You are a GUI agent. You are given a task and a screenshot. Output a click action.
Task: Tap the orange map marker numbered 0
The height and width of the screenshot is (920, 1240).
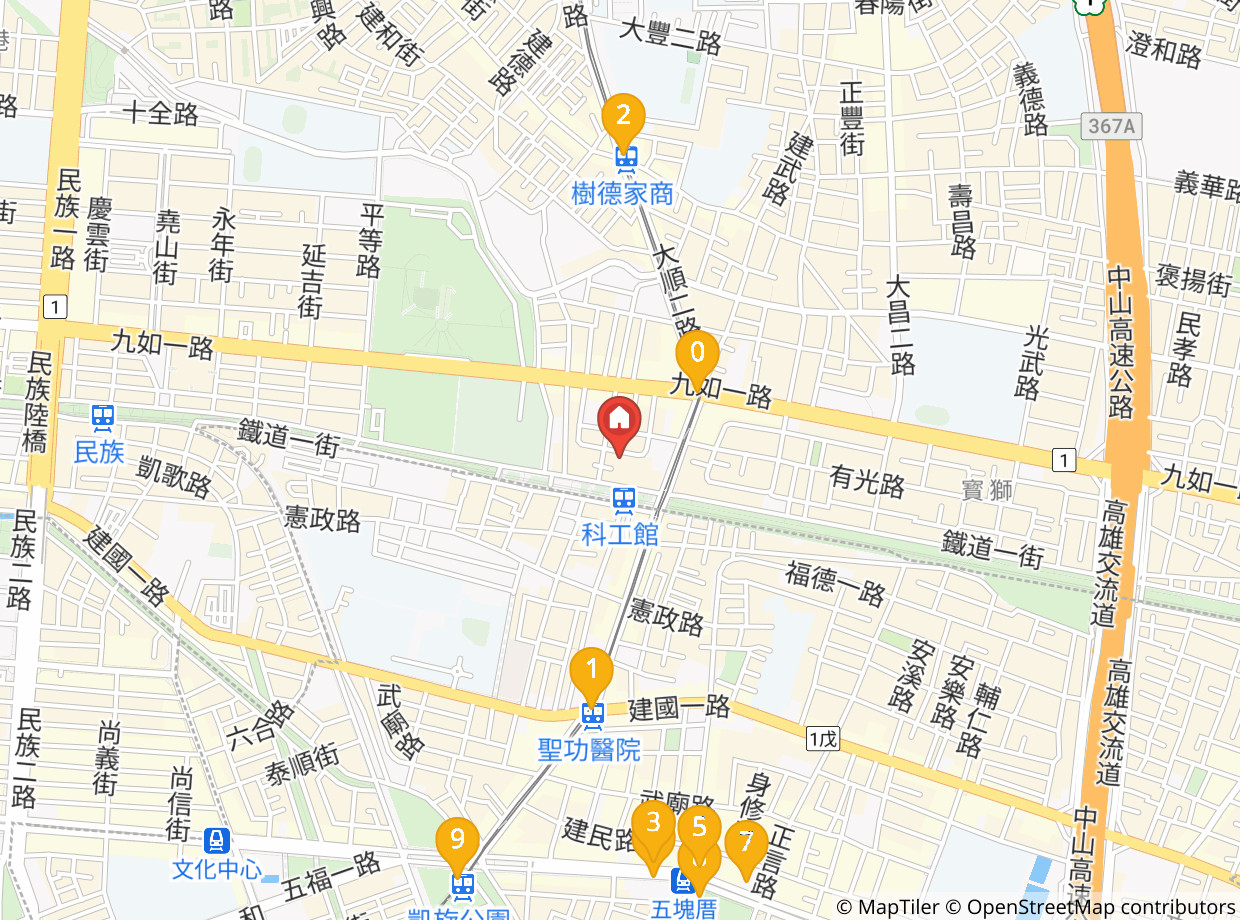697,354
